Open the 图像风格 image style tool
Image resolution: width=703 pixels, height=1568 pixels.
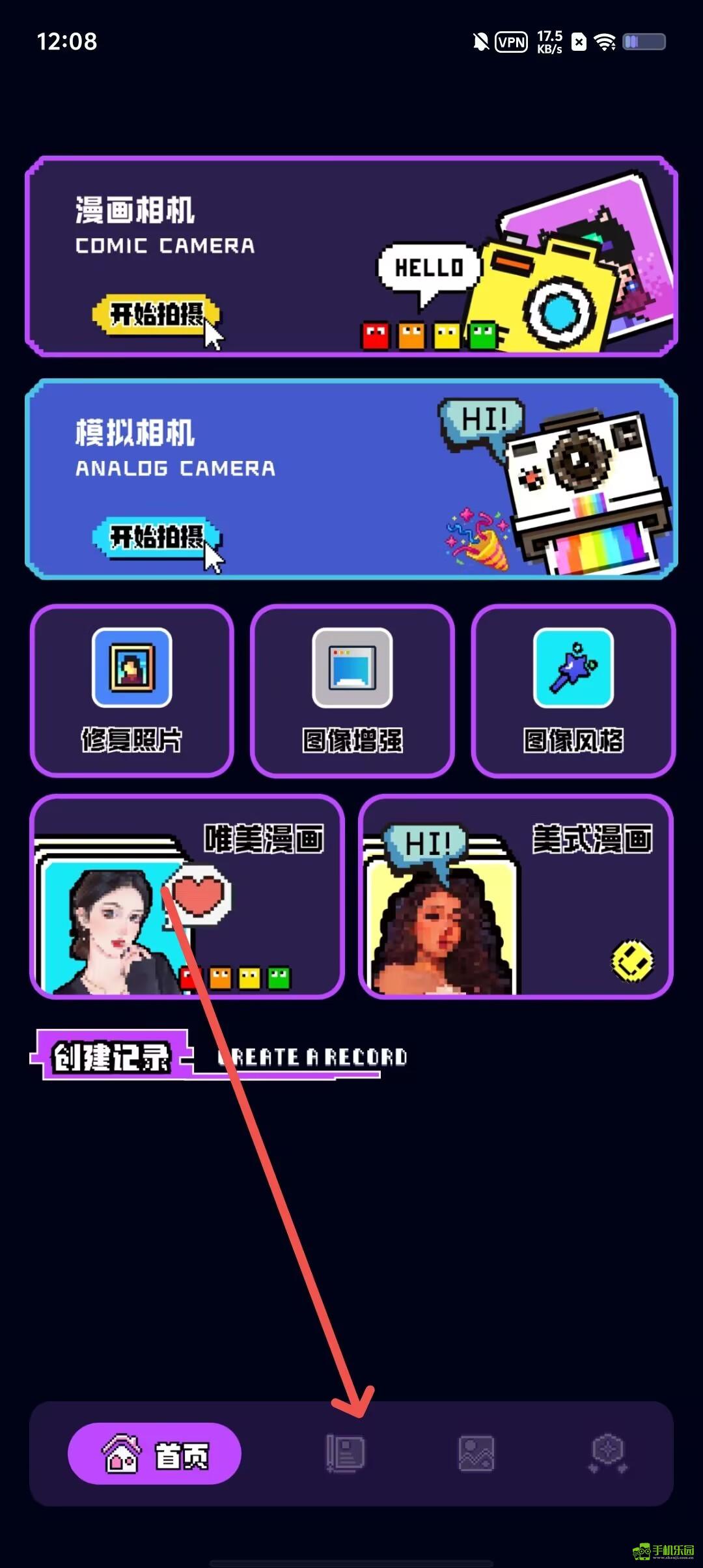[573, 690]
